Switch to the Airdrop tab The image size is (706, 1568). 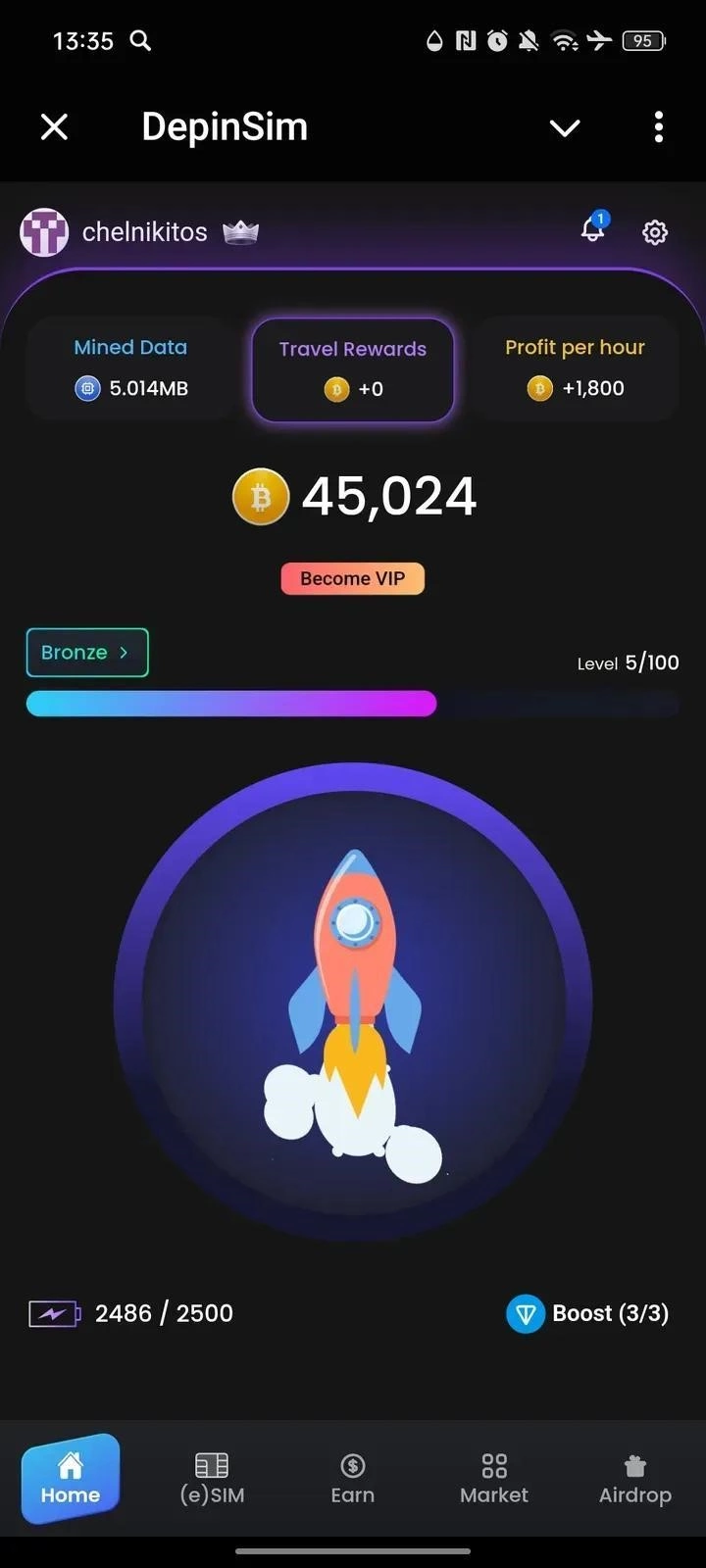[x=635, y=1479]
